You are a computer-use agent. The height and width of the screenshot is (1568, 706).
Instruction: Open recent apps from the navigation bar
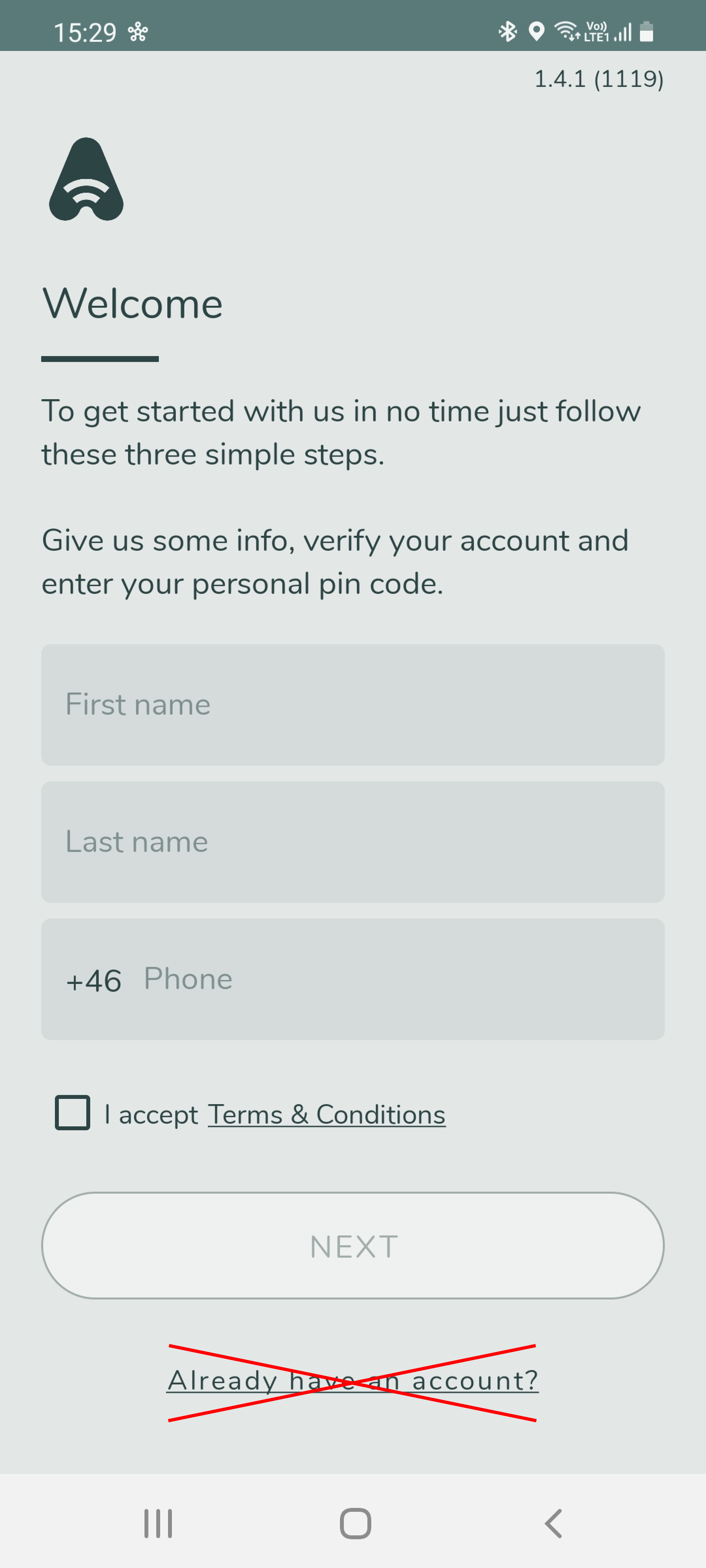[159, 1524]
